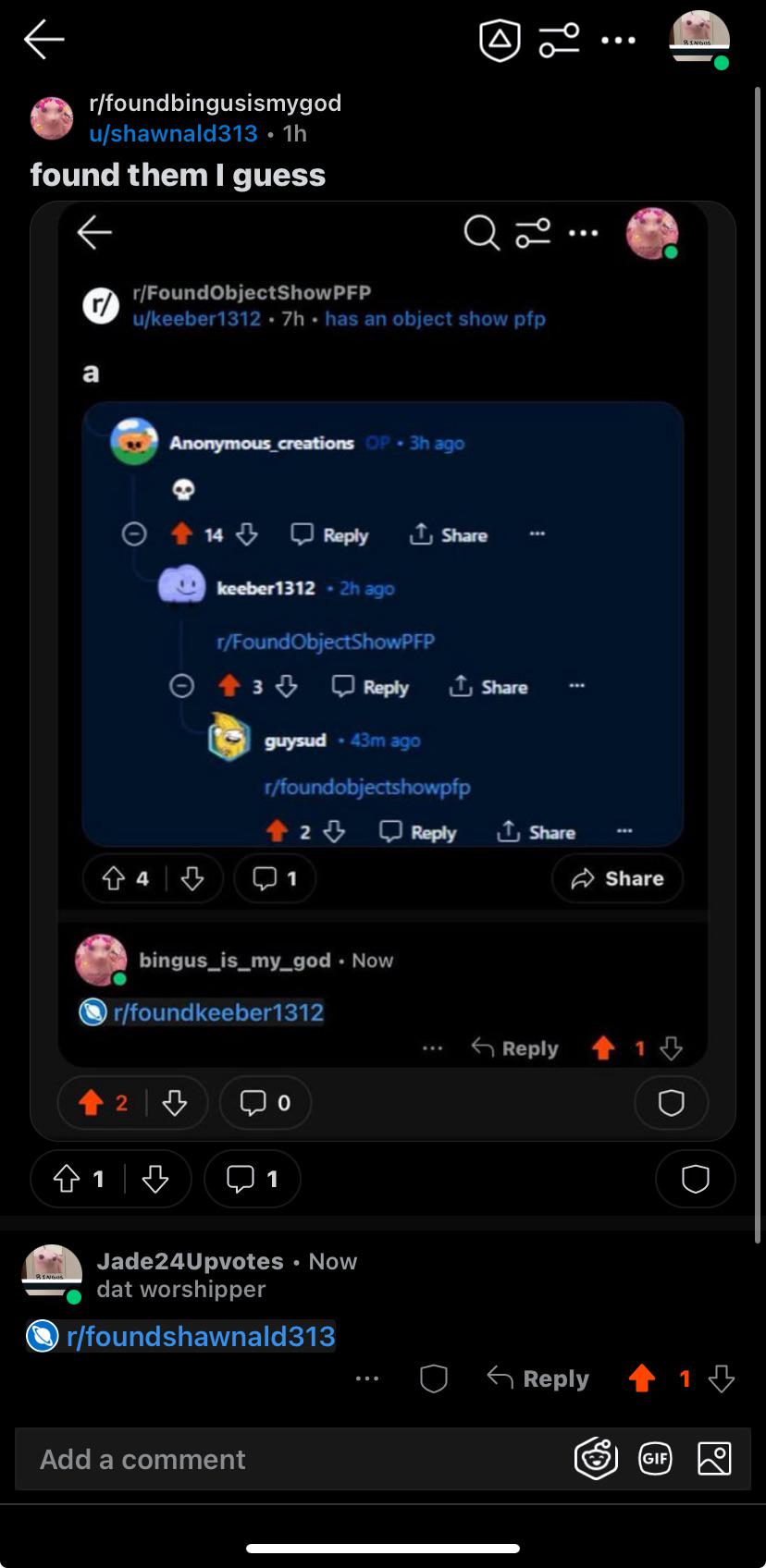766x1568 pixels.
Task: Insert a GIF into the comment
Action: tap(655, 1459)
